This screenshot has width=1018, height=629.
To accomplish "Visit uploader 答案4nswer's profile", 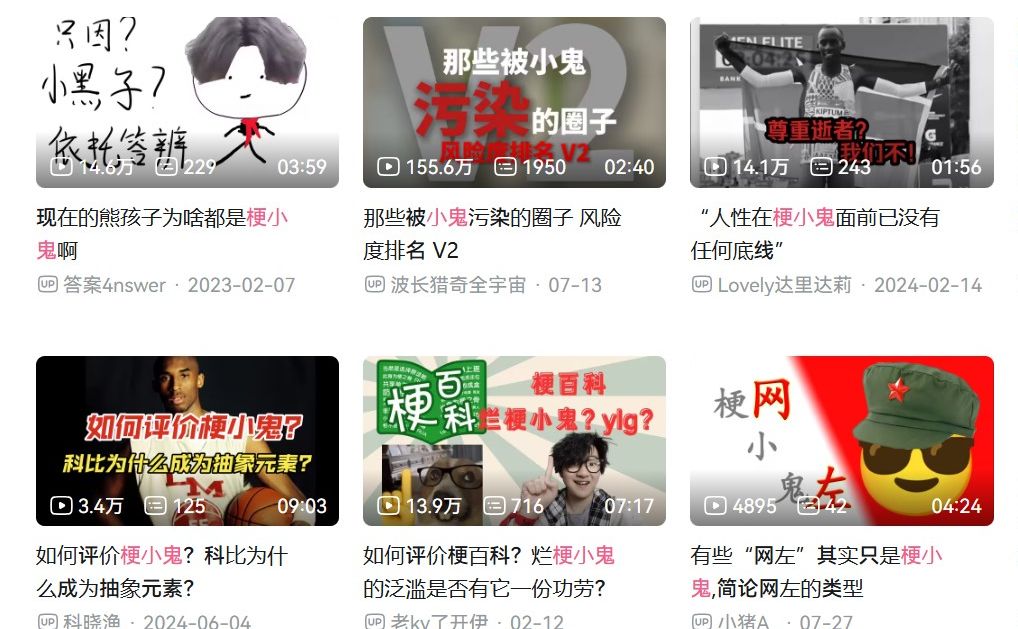I will pyautogui.click(x=114, y=285).
